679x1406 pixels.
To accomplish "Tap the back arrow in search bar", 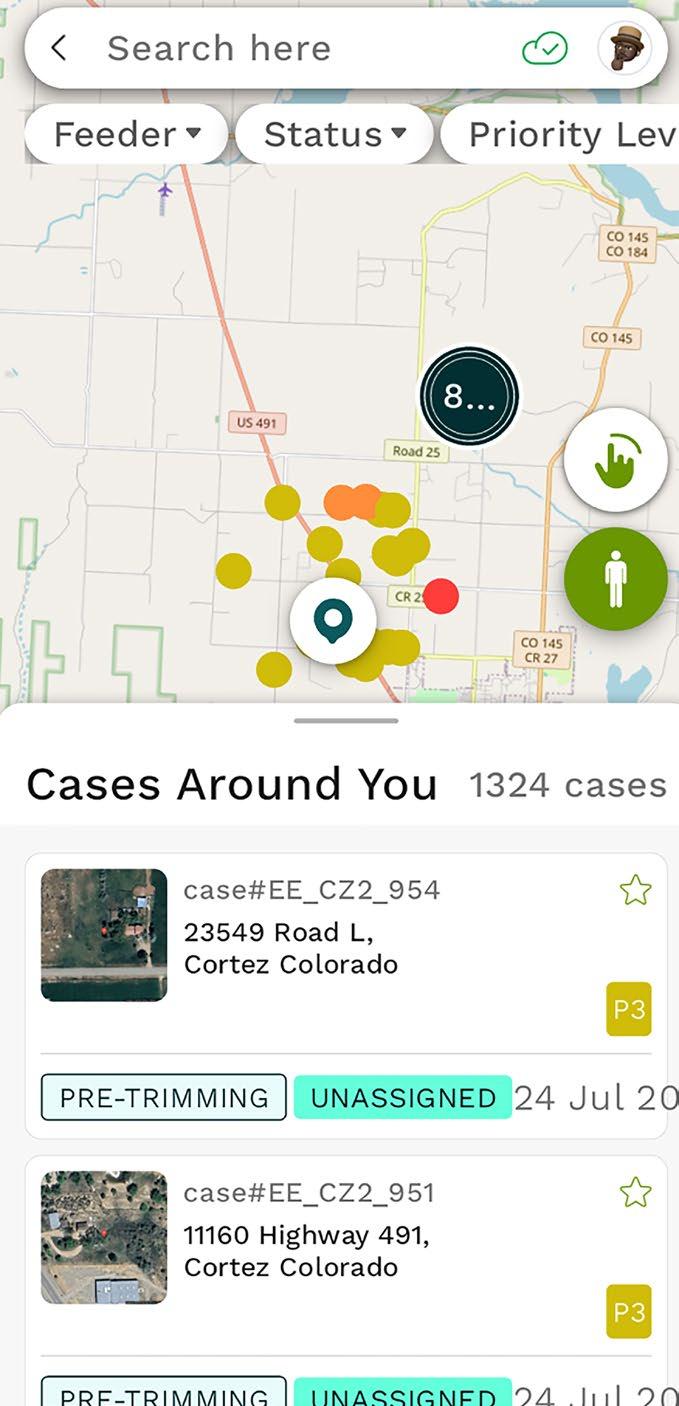I will [59, 48].
